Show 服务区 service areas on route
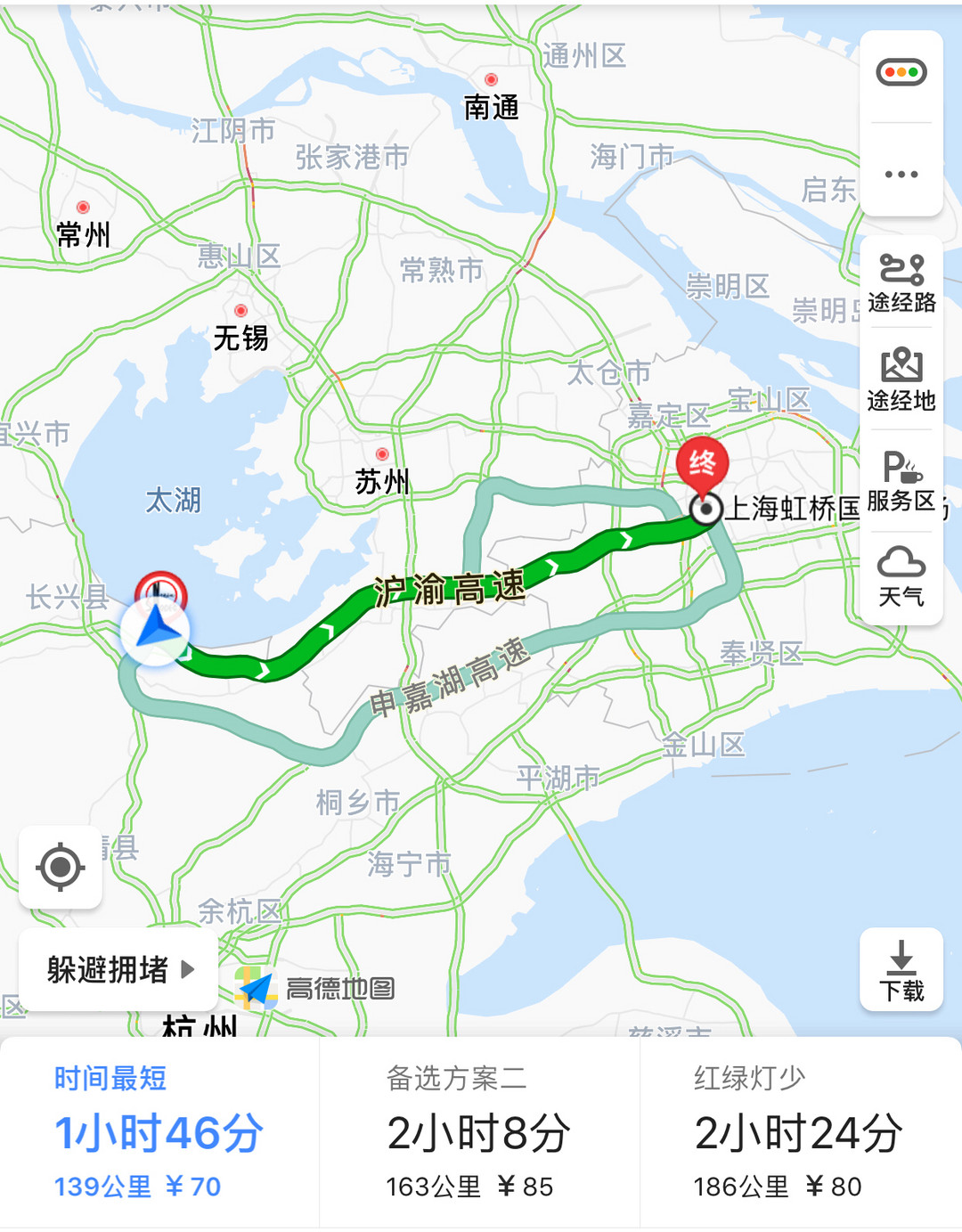This screenshot has width=962, height=1232. 901,482
